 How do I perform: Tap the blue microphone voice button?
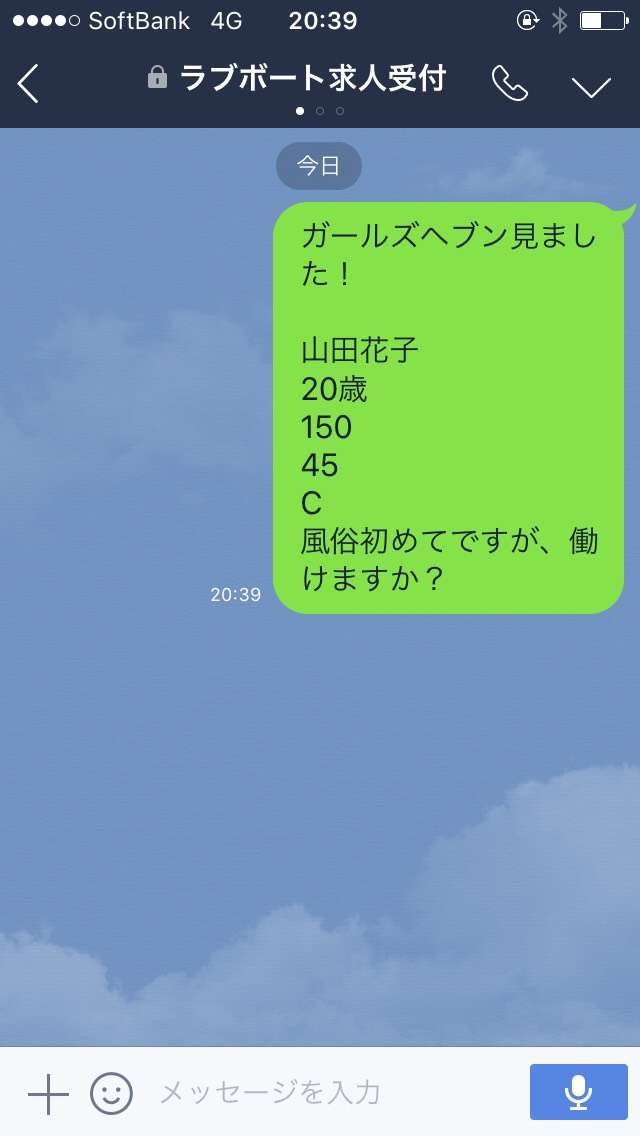pos(578,1092)
